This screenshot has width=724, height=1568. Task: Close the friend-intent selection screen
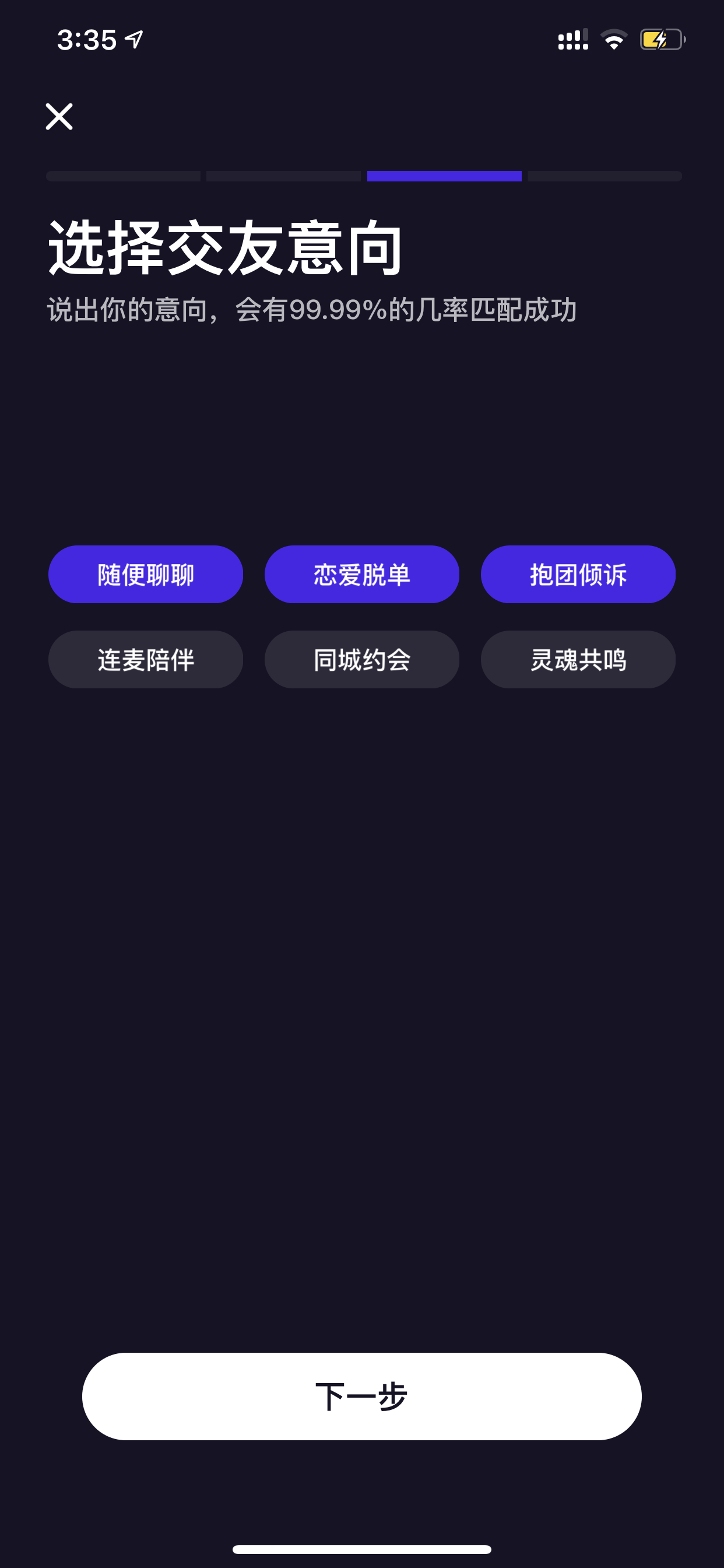pyautogui.click(x=59, y=116)
